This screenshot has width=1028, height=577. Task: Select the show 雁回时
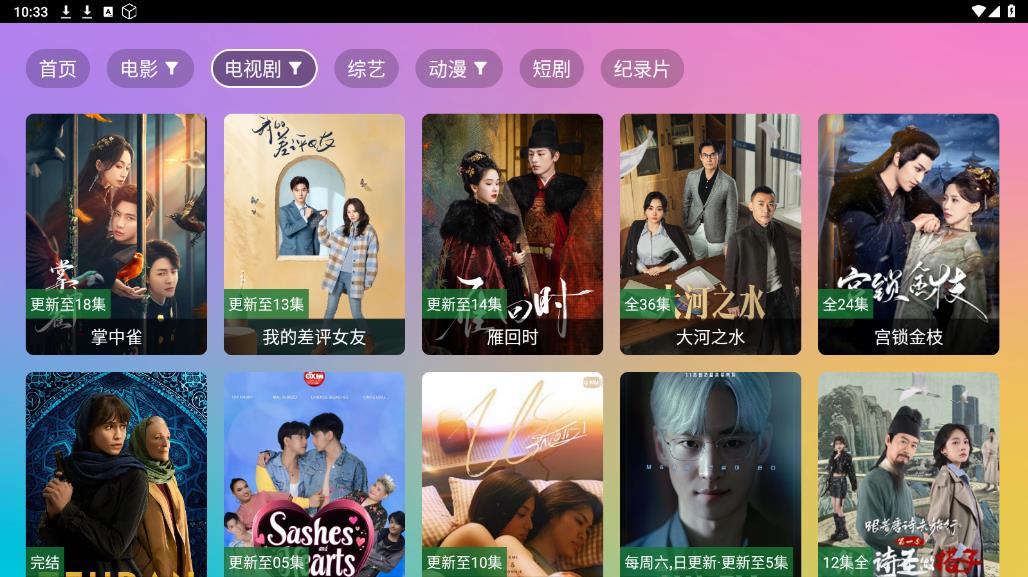point(512,234)
